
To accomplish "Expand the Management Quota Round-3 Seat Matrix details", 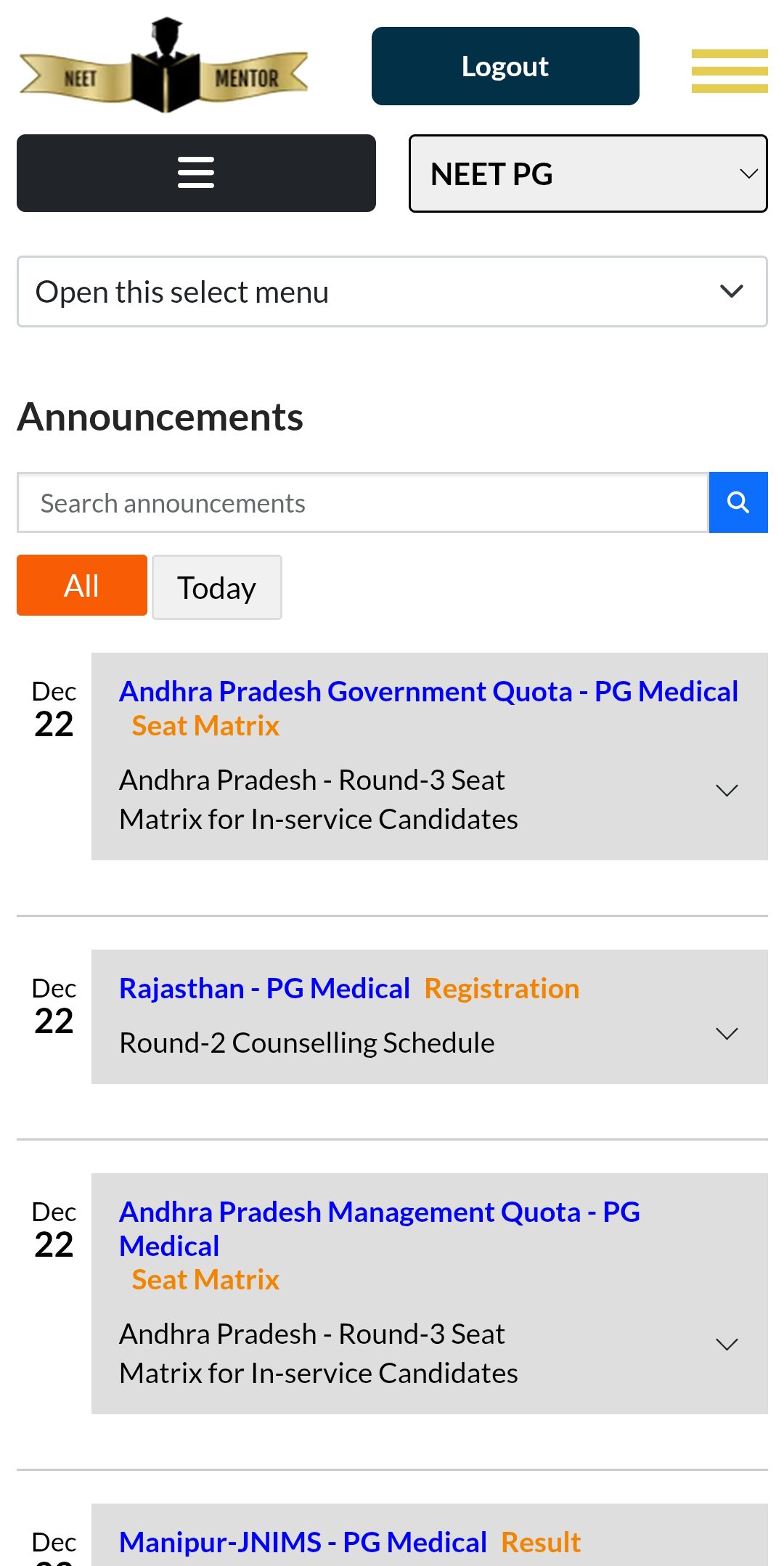I will (x=727, y=1344).
